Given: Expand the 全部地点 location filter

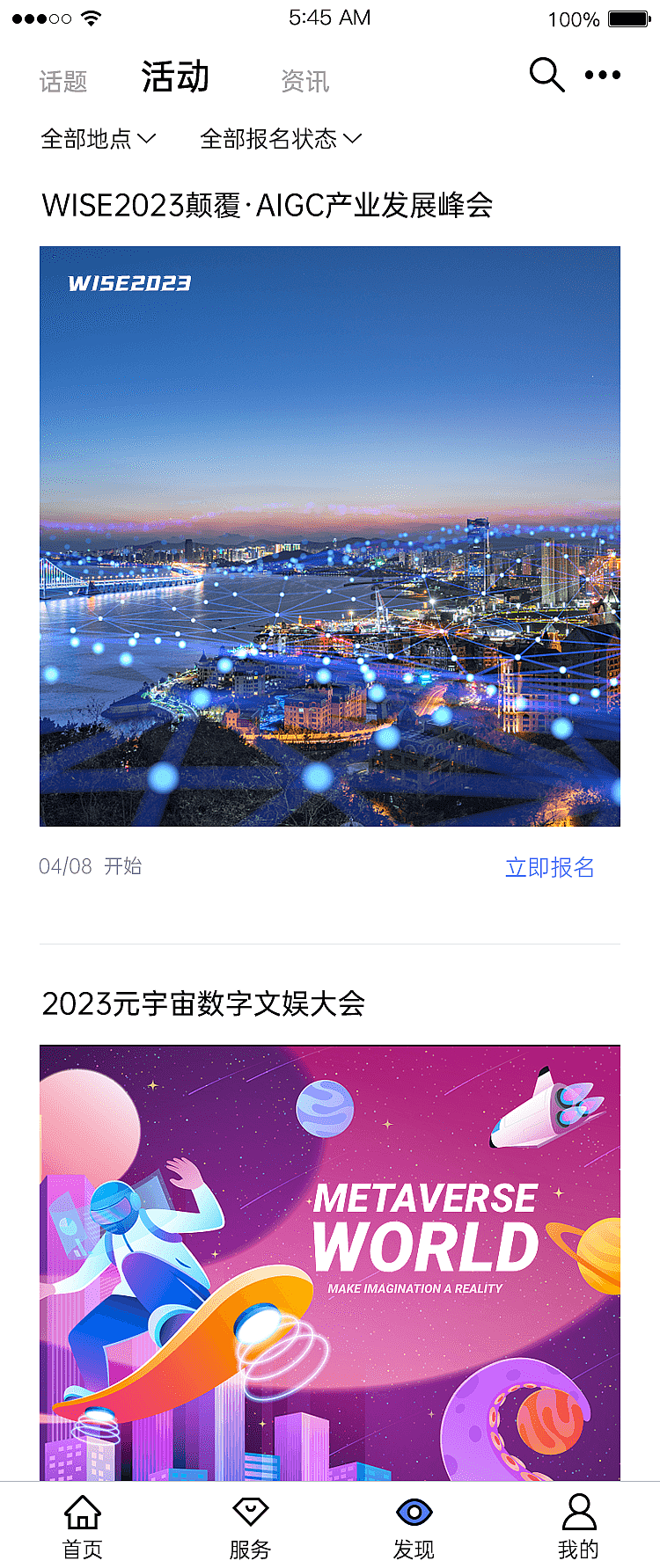Looking at the screenshot, I should point(97,137).
